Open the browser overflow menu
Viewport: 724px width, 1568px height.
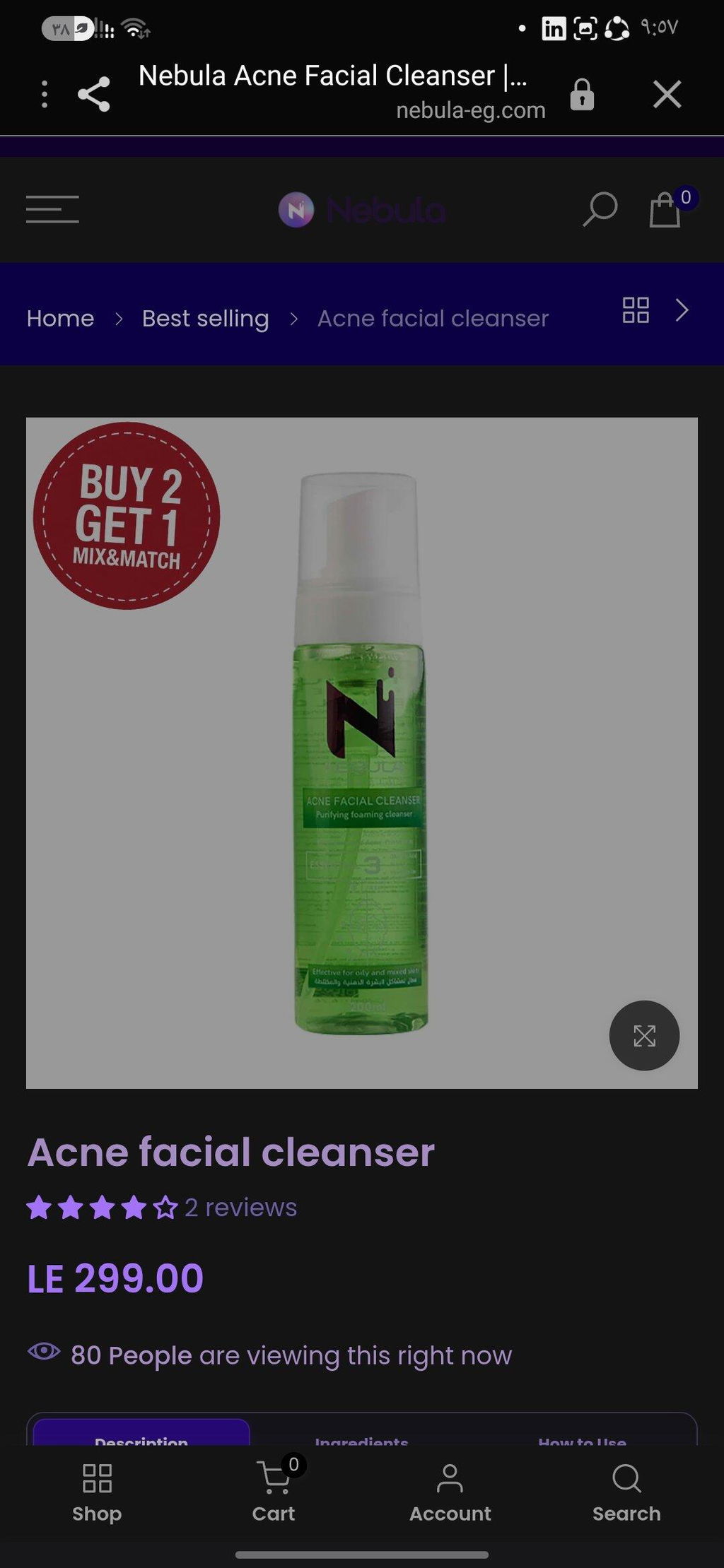pyautogui.click(x=45, y=94)
